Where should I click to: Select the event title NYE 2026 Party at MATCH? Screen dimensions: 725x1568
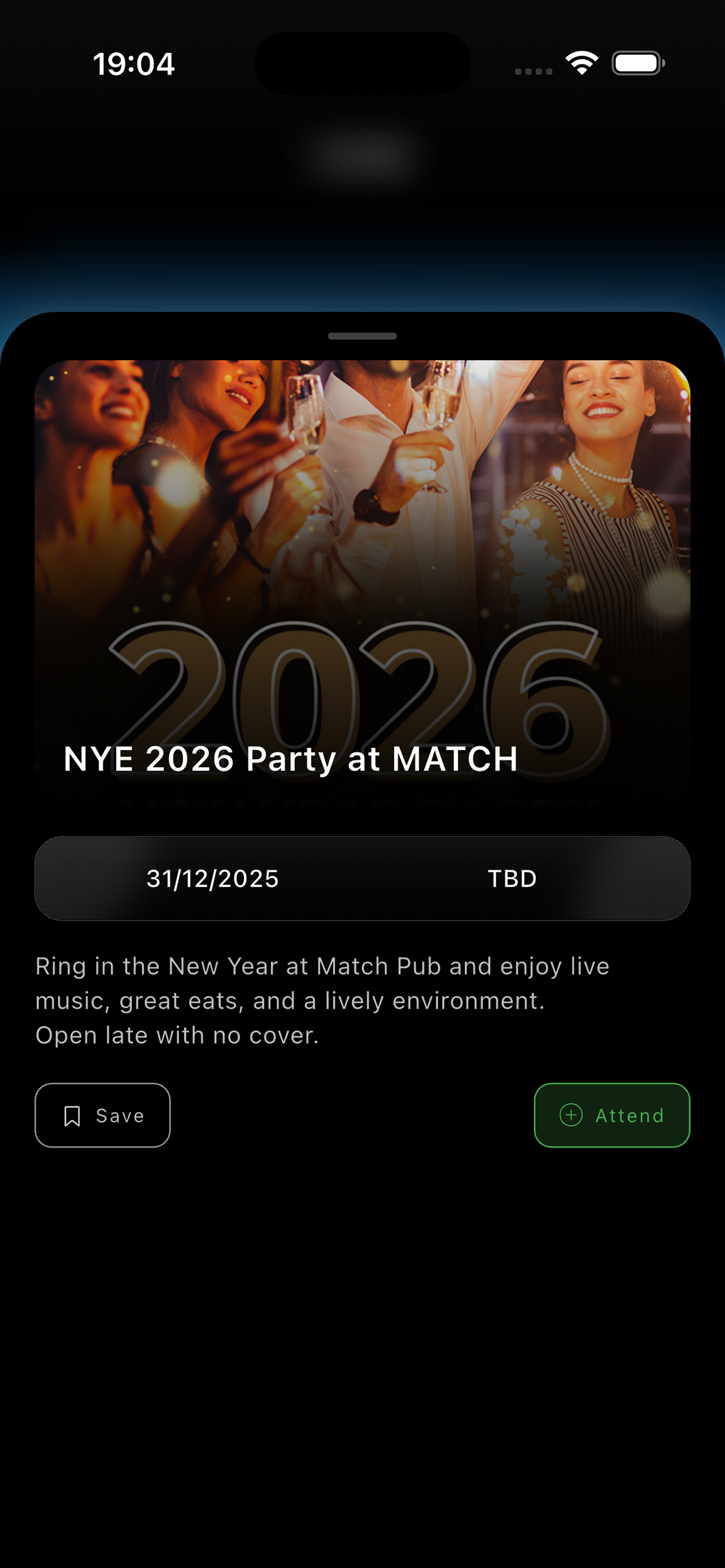[290, 759]
